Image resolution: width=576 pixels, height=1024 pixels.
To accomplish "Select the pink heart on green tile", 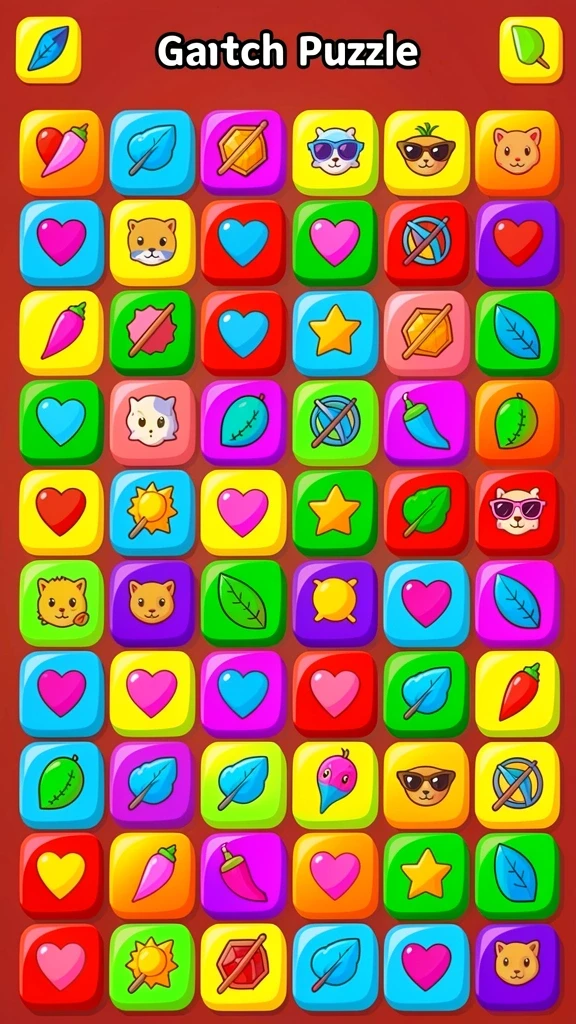I will click(334, 242).
